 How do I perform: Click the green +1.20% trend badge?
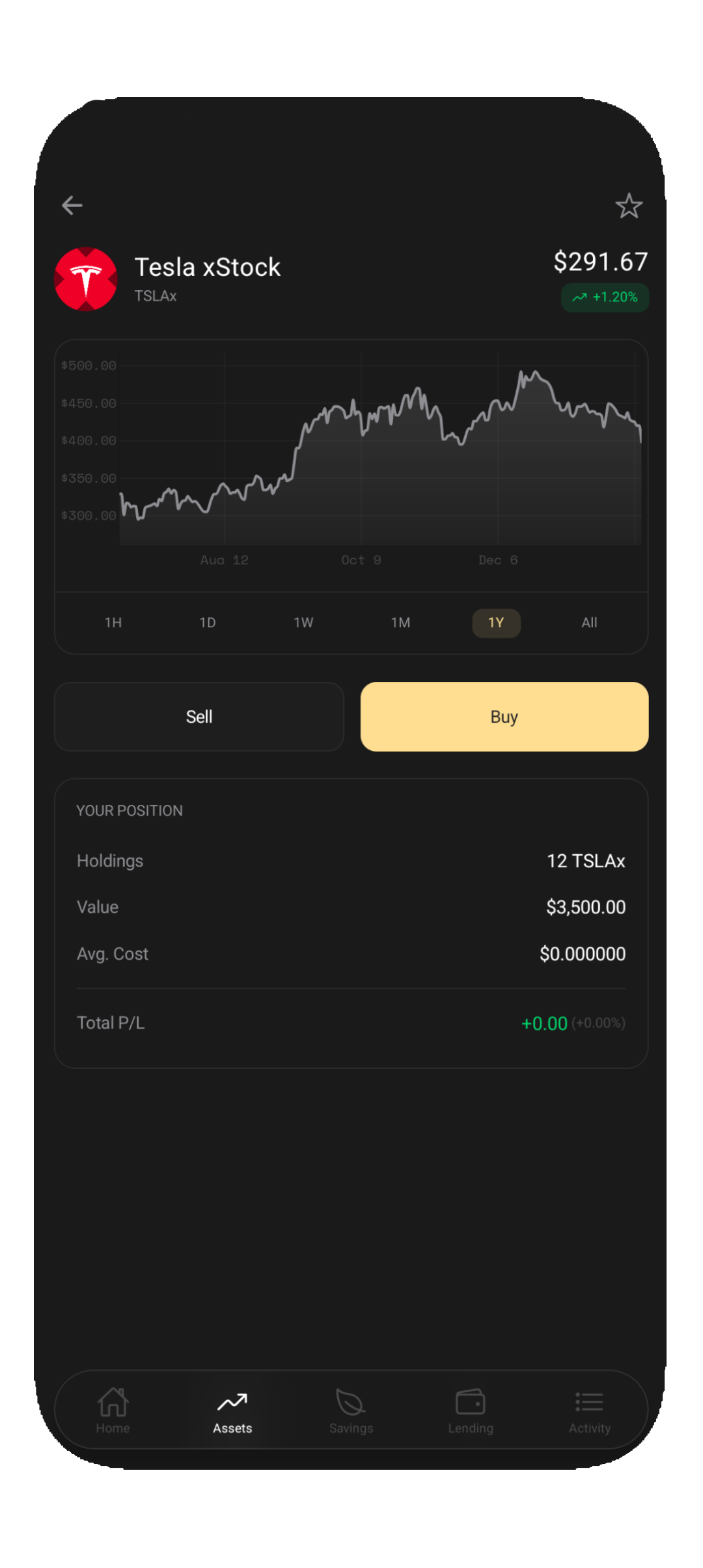pos(604,297)
